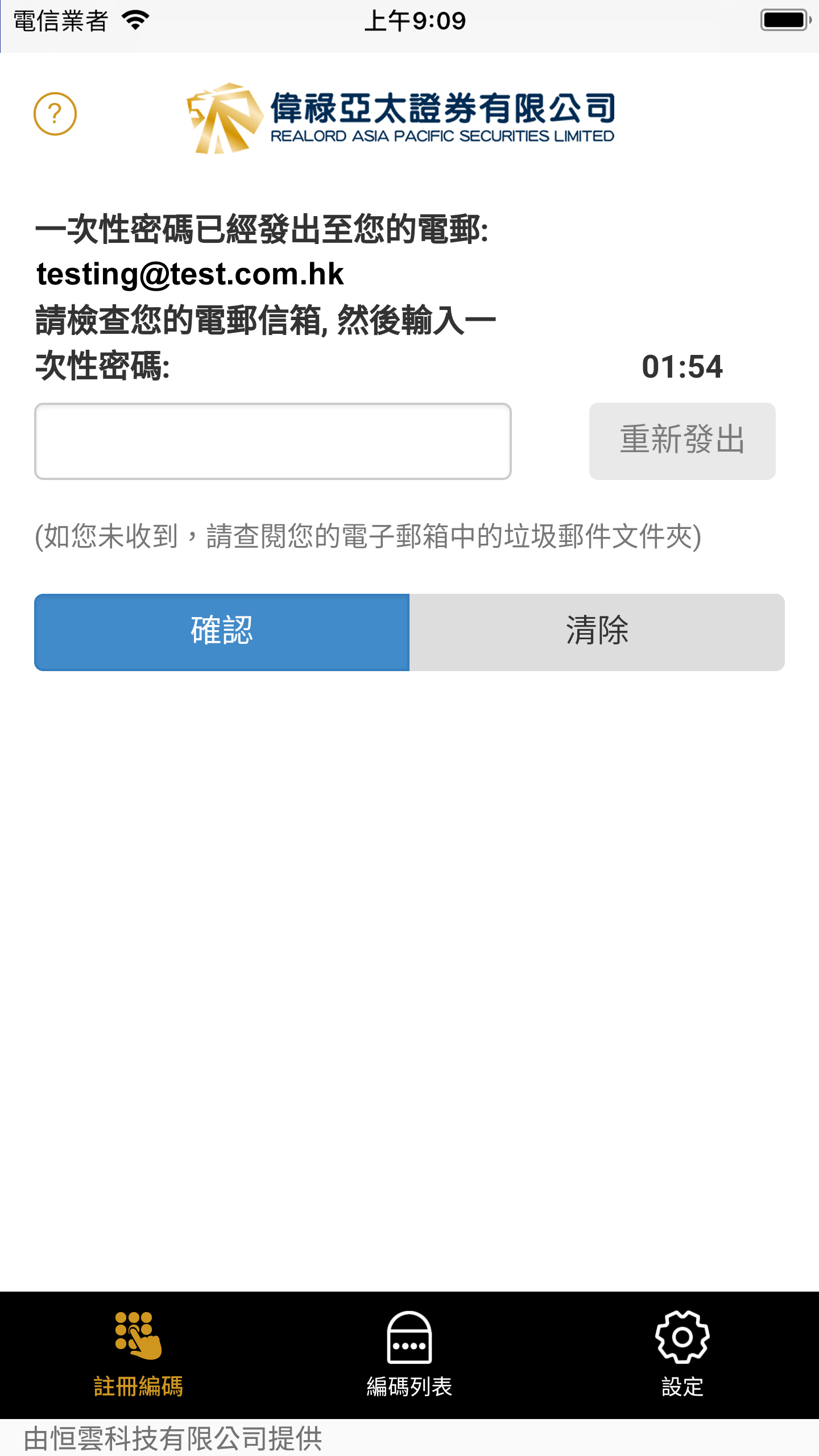Tap the 重新發出 resend button
819x1456 pixels.
click(x=682, y=441)
